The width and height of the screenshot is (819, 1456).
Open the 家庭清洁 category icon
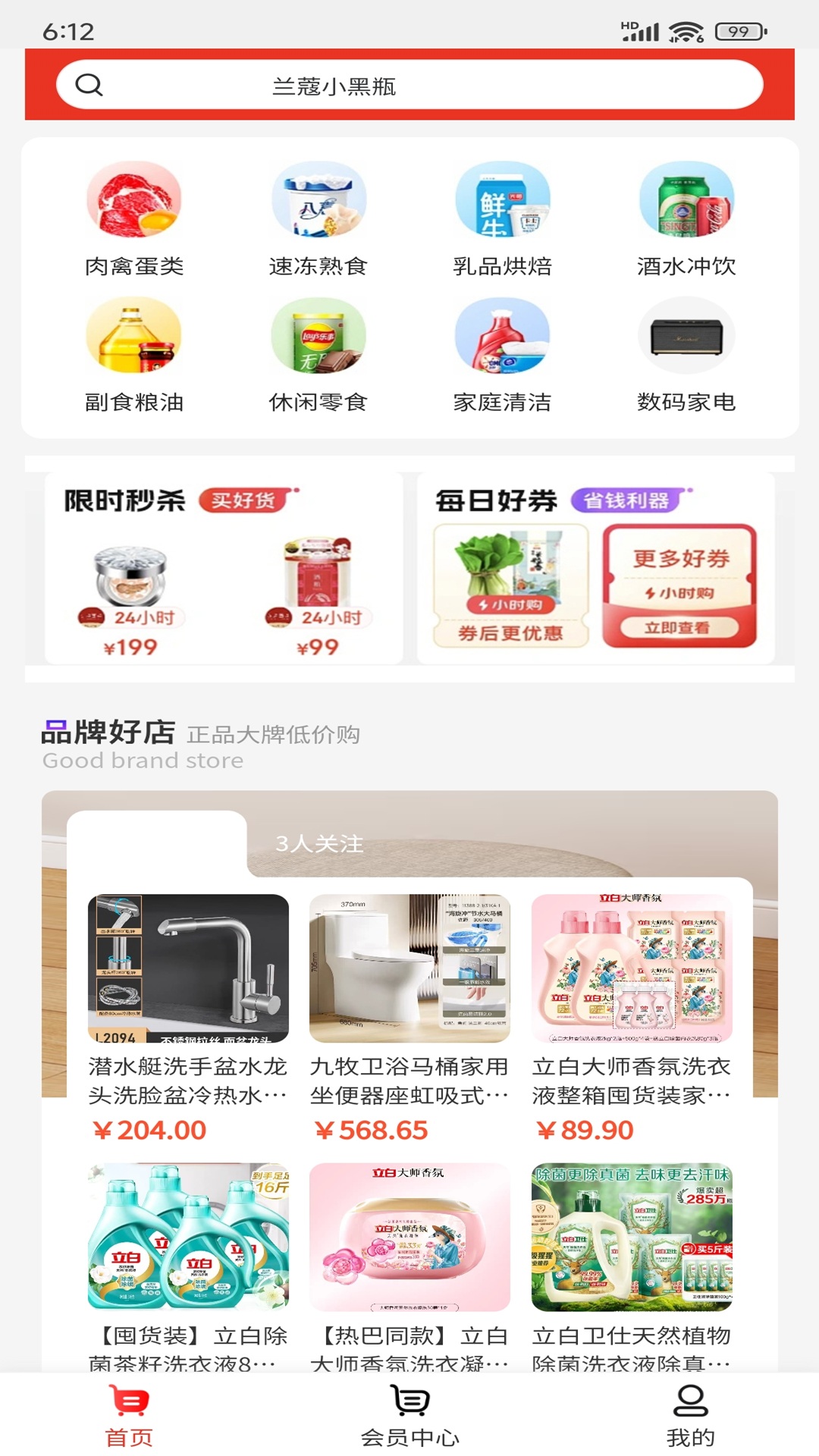[503, 340]
